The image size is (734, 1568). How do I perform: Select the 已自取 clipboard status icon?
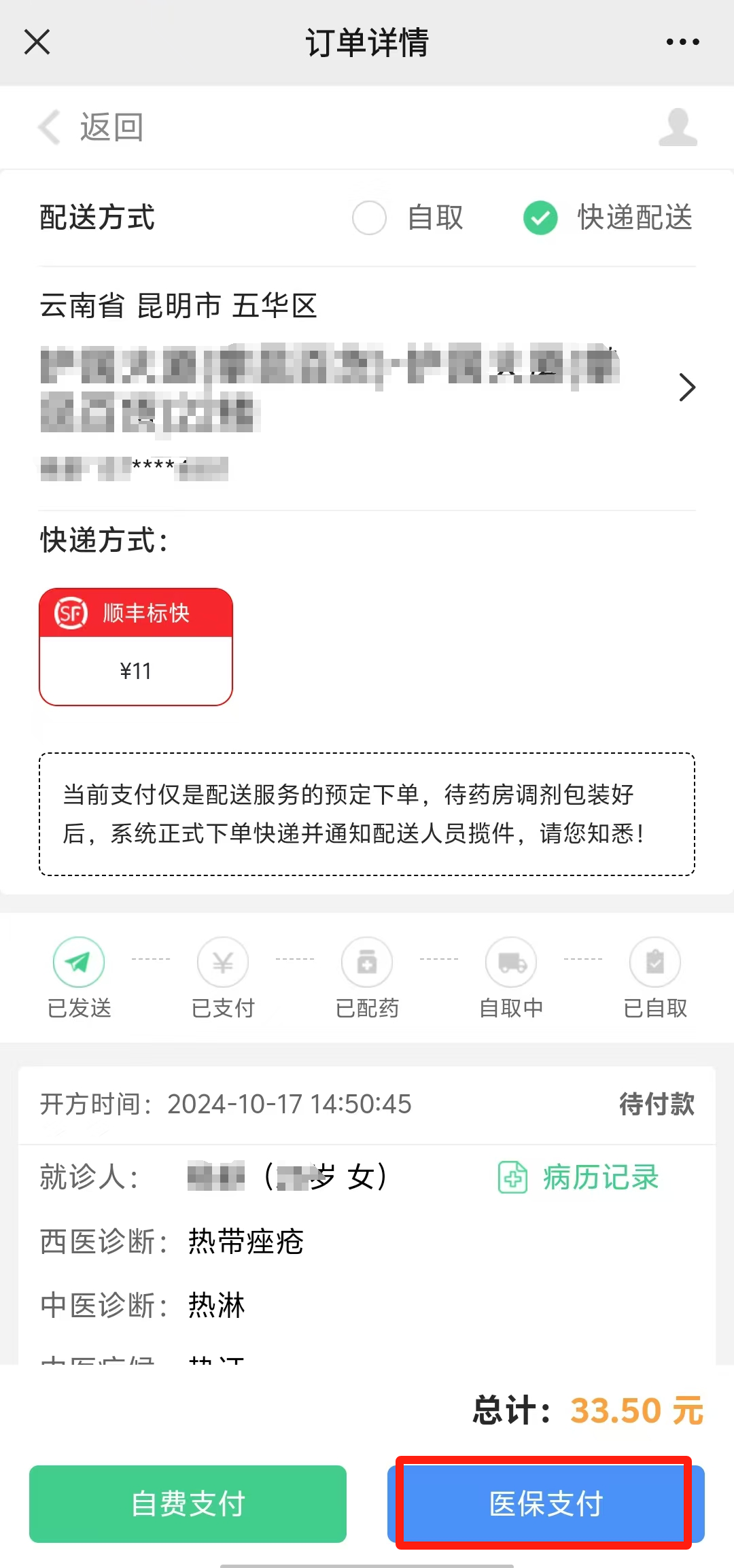tap(655, 962)
